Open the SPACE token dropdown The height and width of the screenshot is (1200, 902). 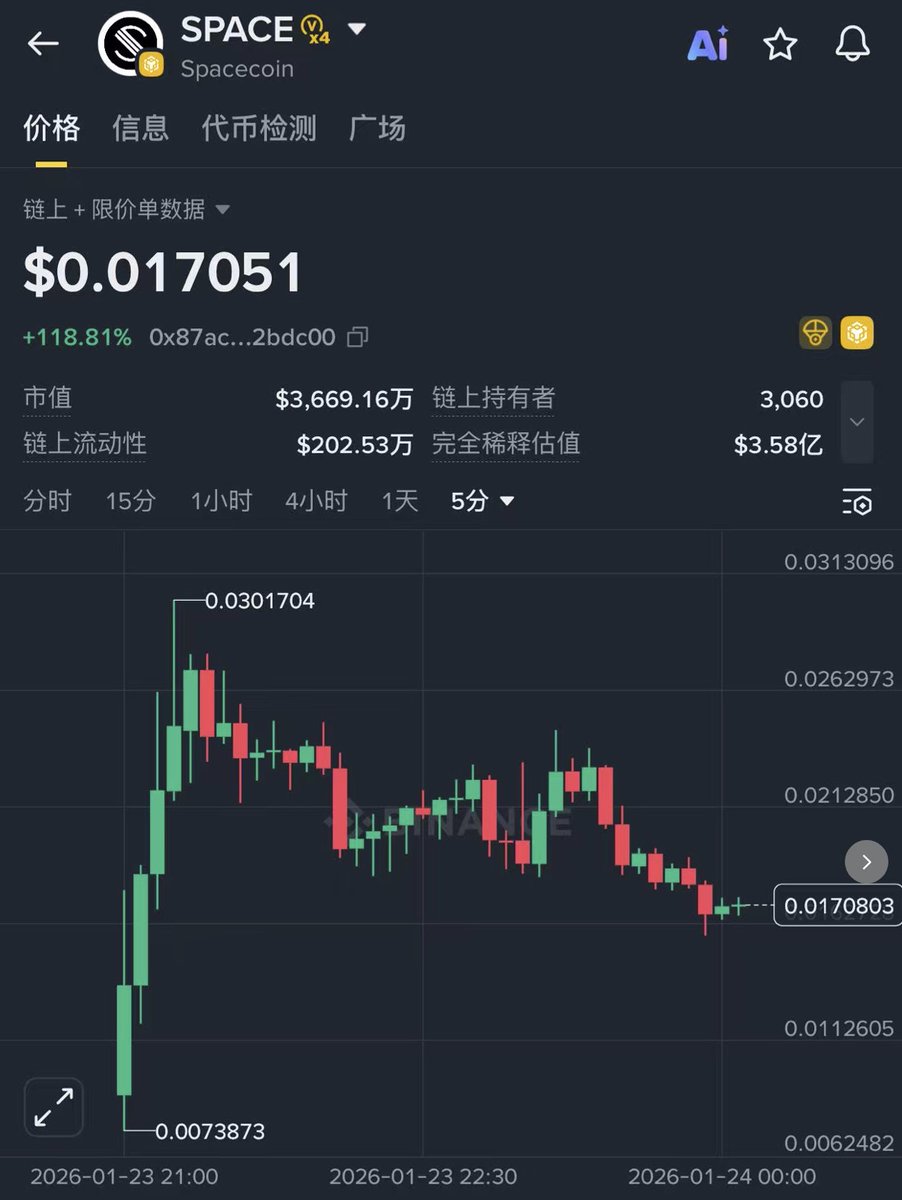pyautogui.click(x=356, y=29)
